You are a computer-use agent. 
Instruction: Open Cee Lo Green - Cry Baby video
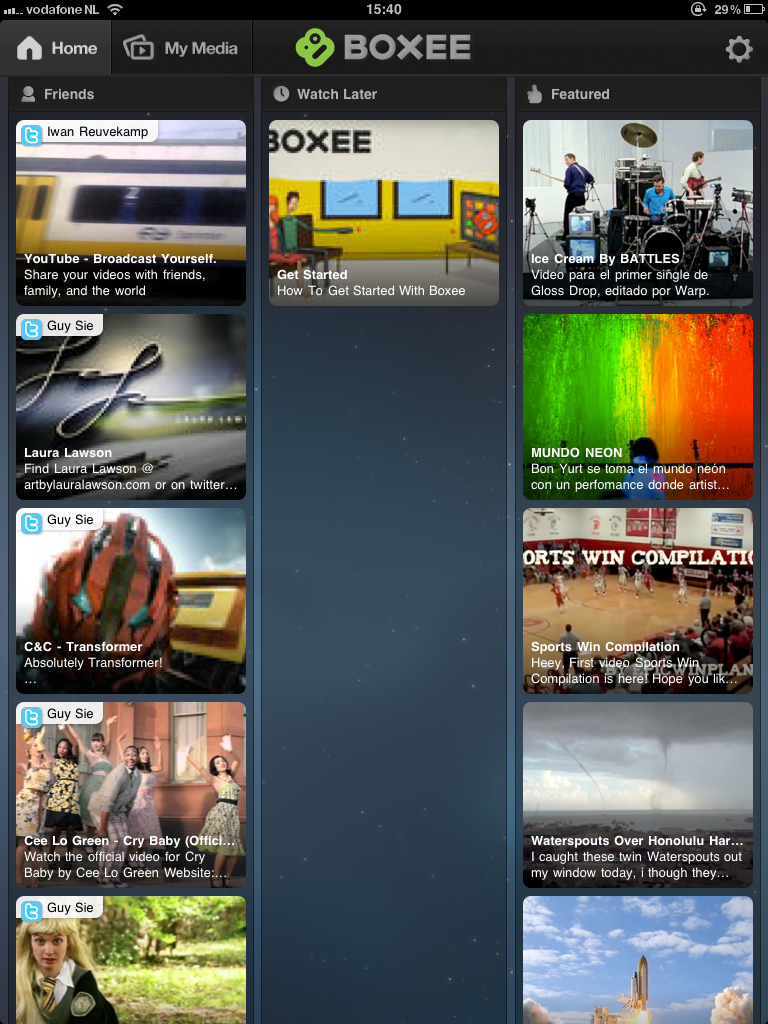click(x=131, y=795)
